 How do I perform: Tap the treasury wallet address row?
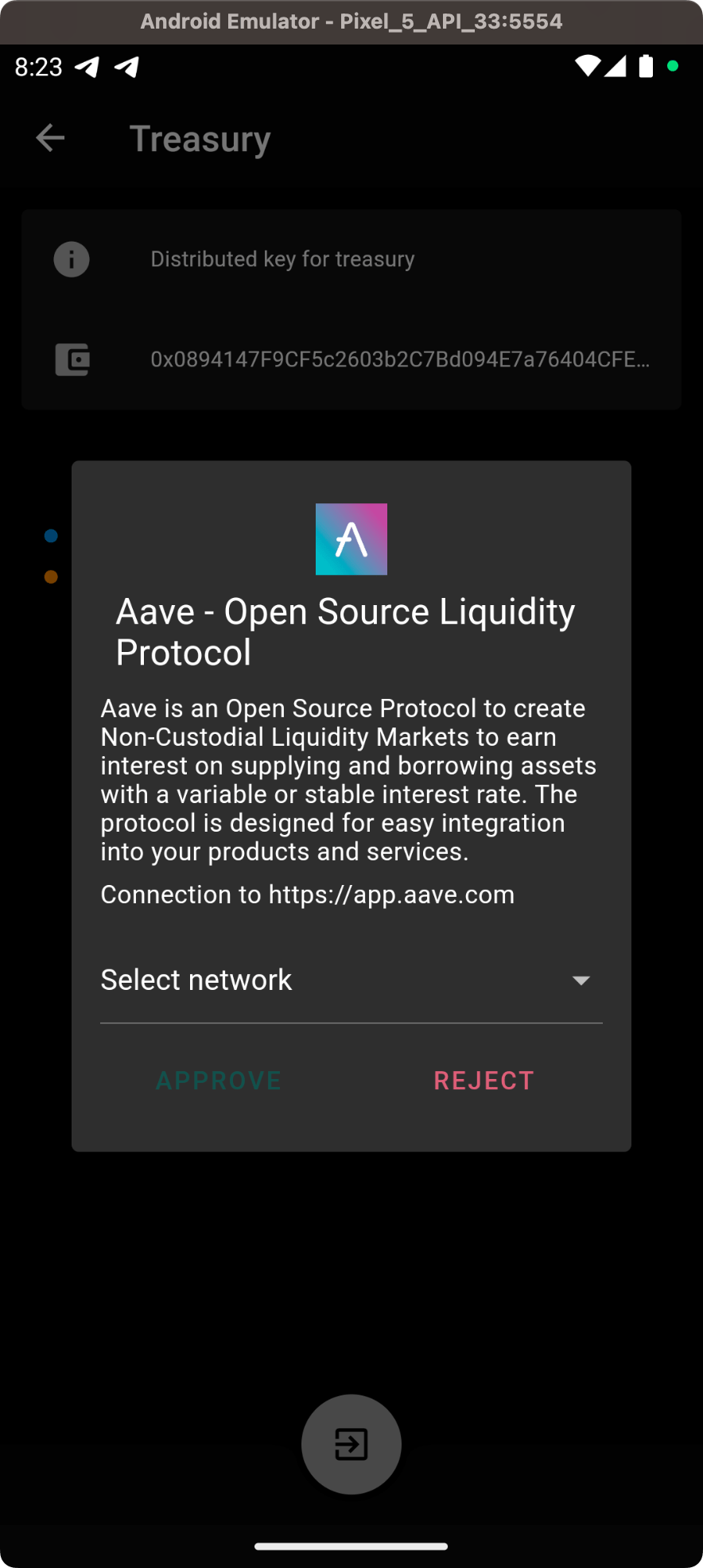pyautogui.click(x=351, y=359)
